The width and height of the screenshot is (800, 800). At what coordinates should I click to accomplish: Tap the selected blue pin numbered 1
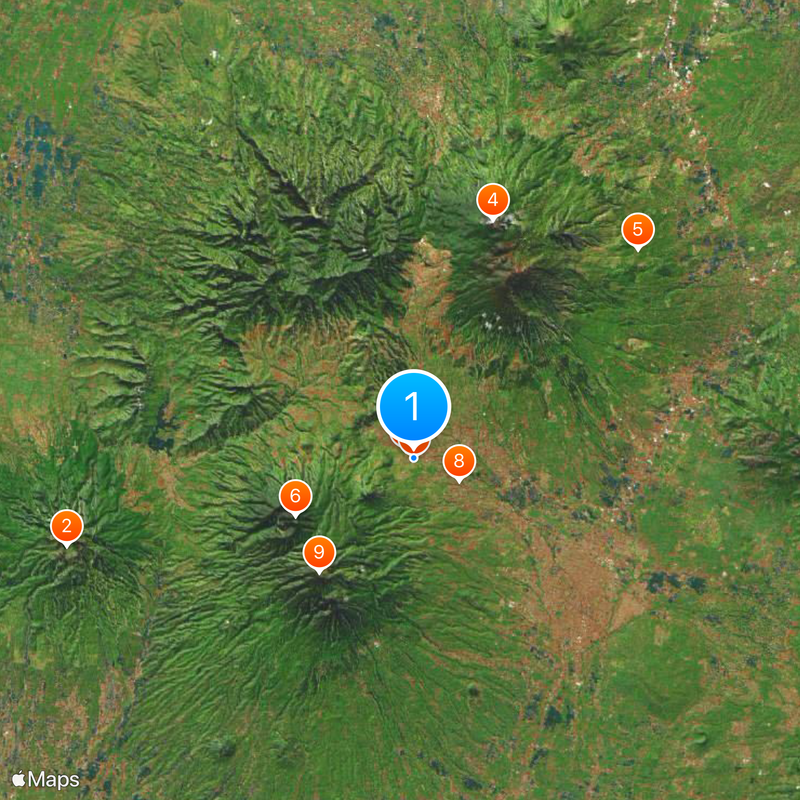(414, 407)
